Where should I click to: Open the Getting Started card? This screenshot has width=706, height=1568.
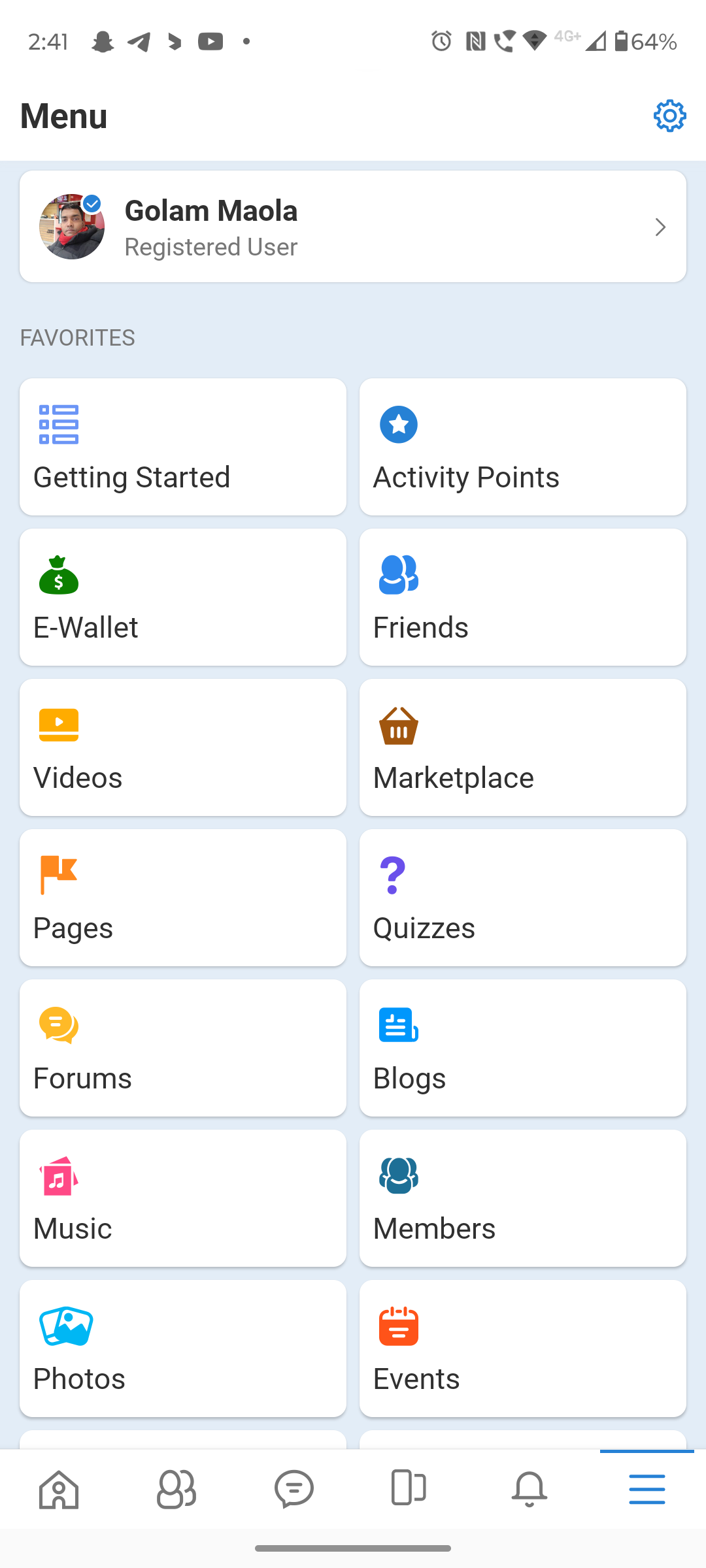point(183,447)
